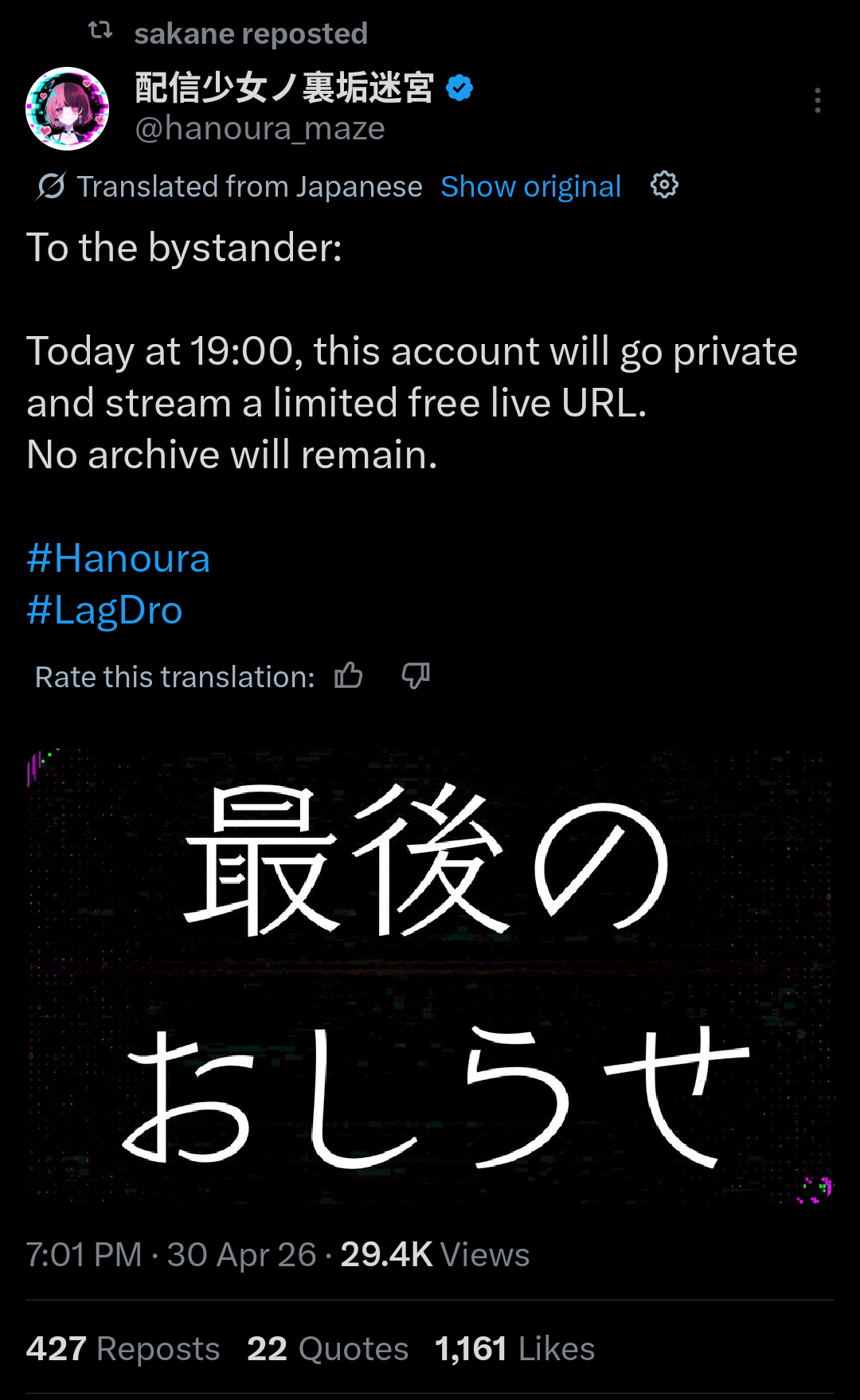
Task: Open the #Hanoura hashtag
Action: [119, 558]
